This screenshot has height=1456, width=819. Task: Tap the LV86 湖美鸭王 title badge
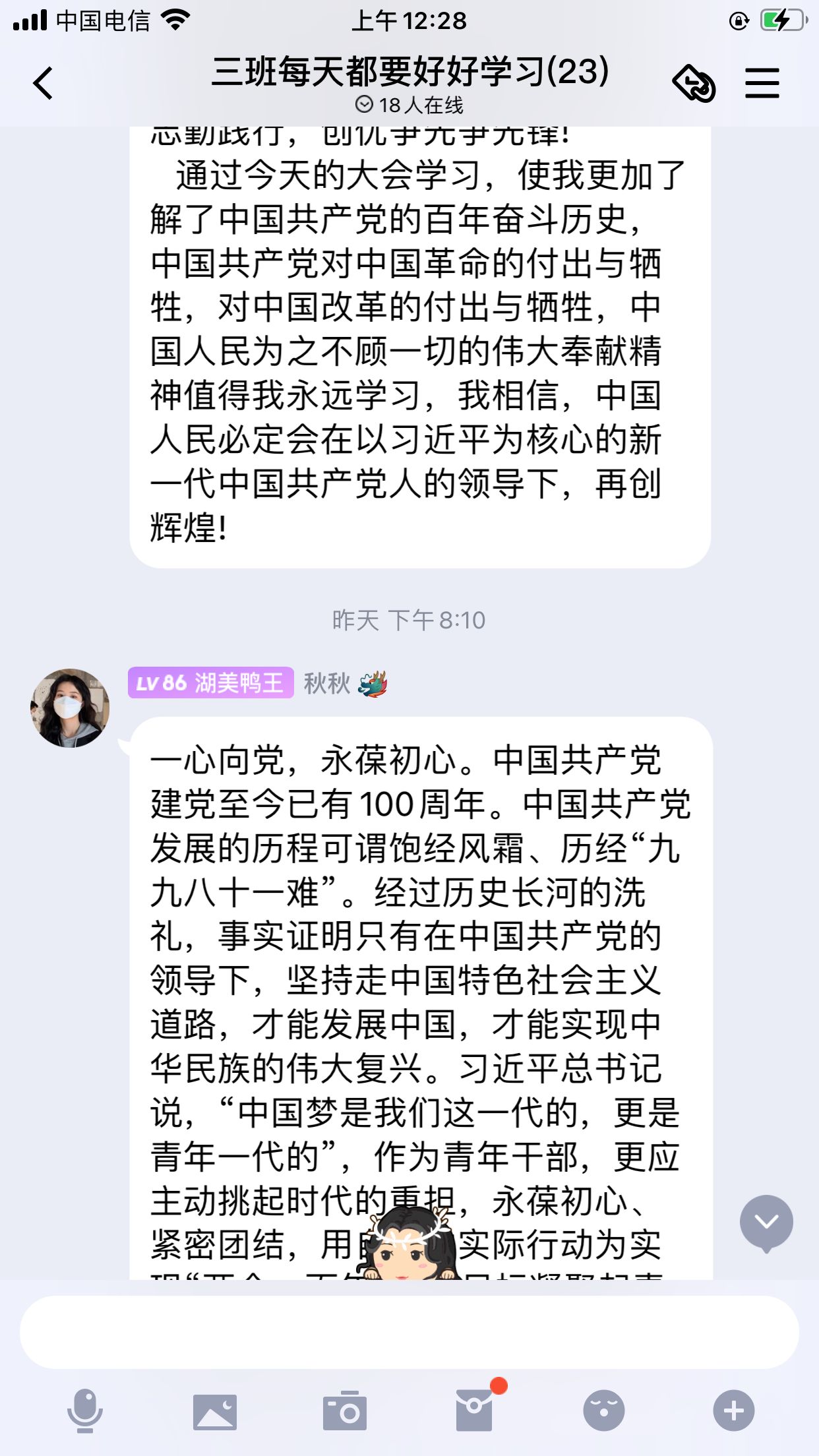click(211, 683)
